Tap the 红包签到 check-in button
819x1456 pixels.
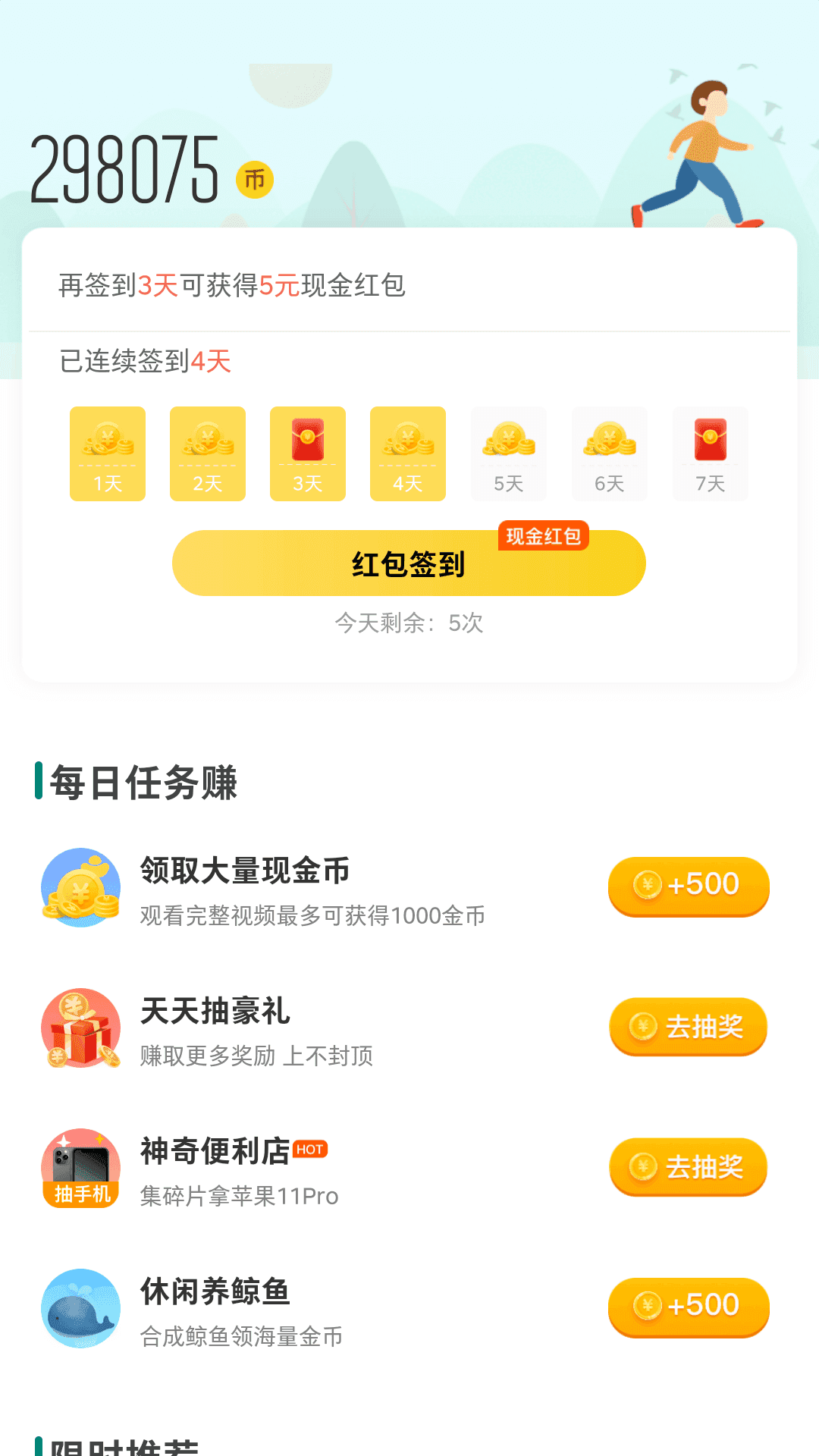pyautogui.click(x=408, y=563)
